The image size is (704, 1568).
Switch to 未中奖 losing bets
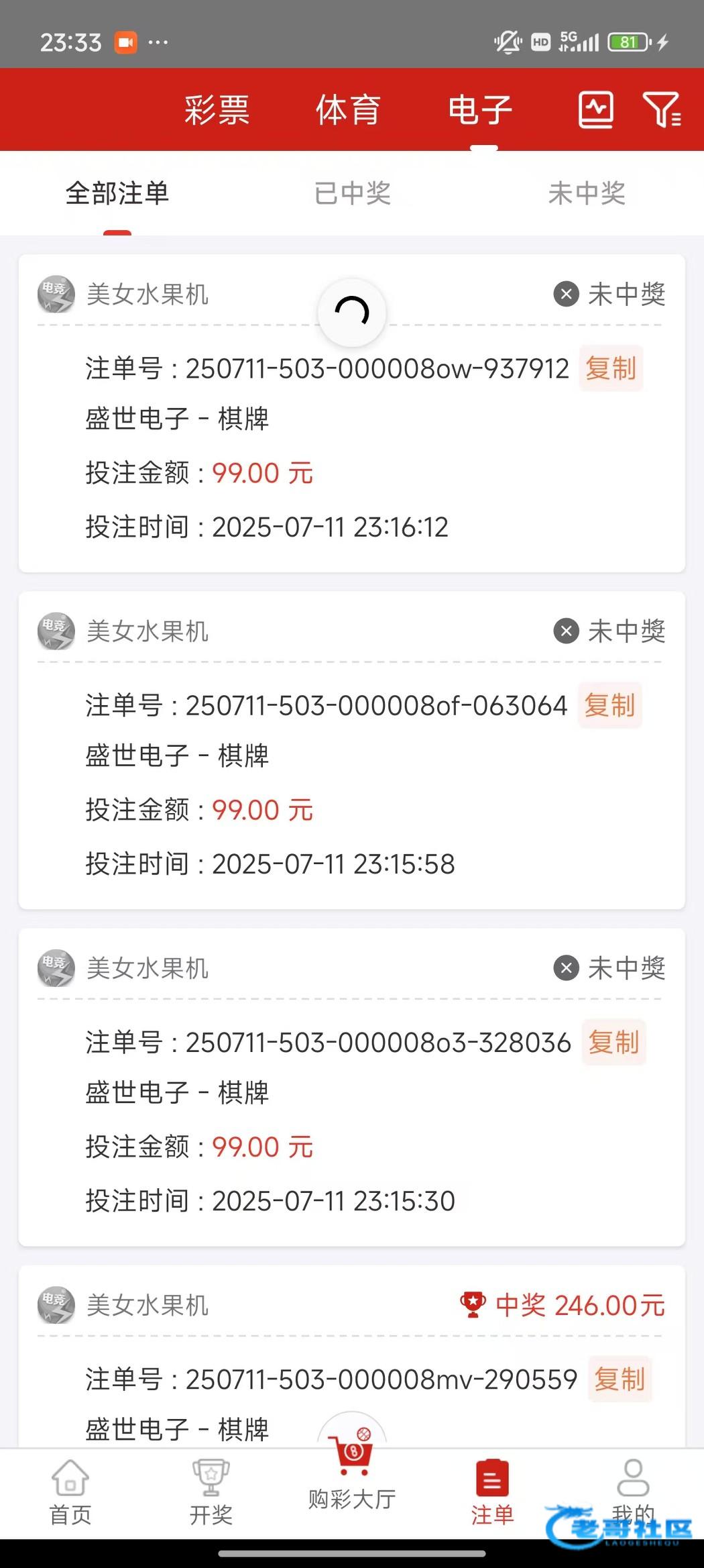coord(587,193)
